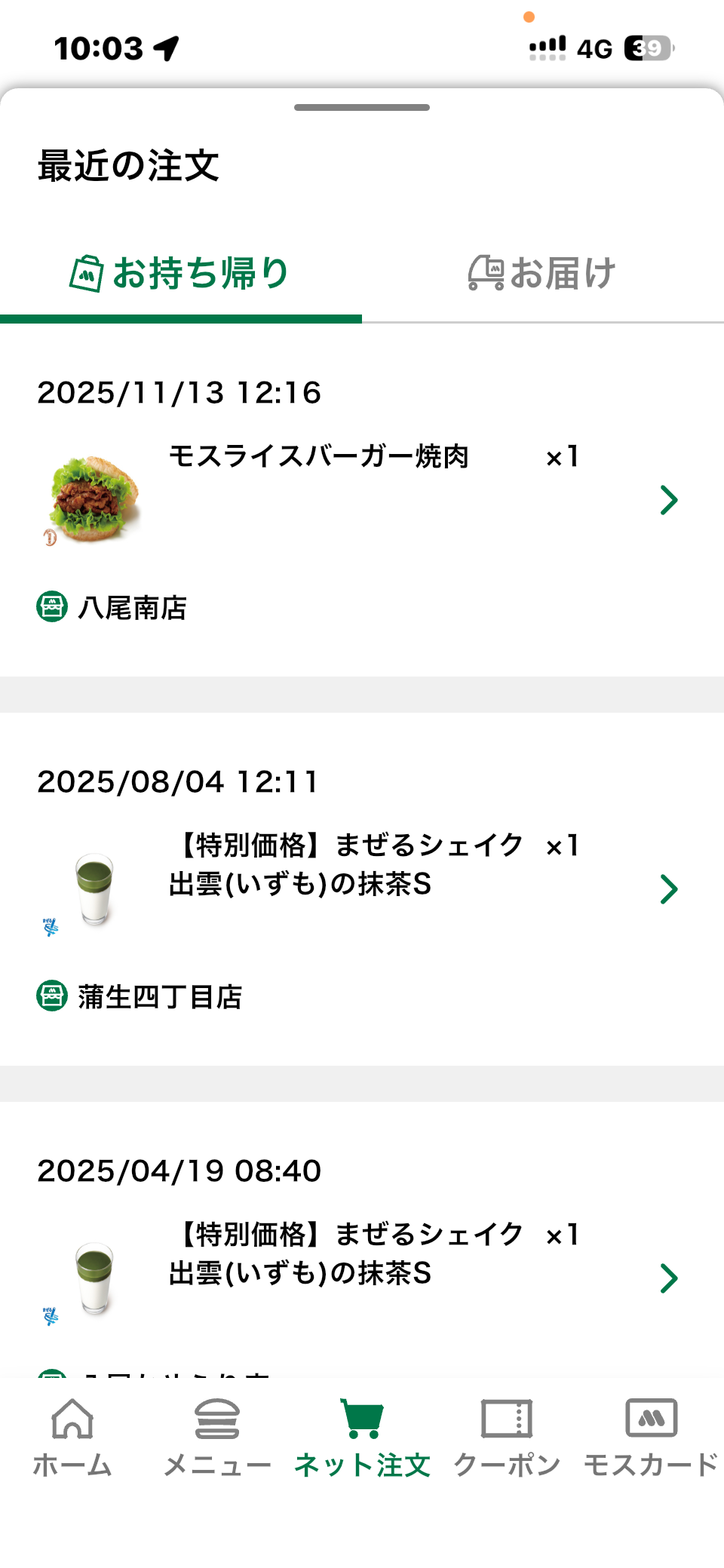Select the お持ち帰り takeout tab
The height and width of the screenshot is (1568, 724).
[x=181, y=273]
